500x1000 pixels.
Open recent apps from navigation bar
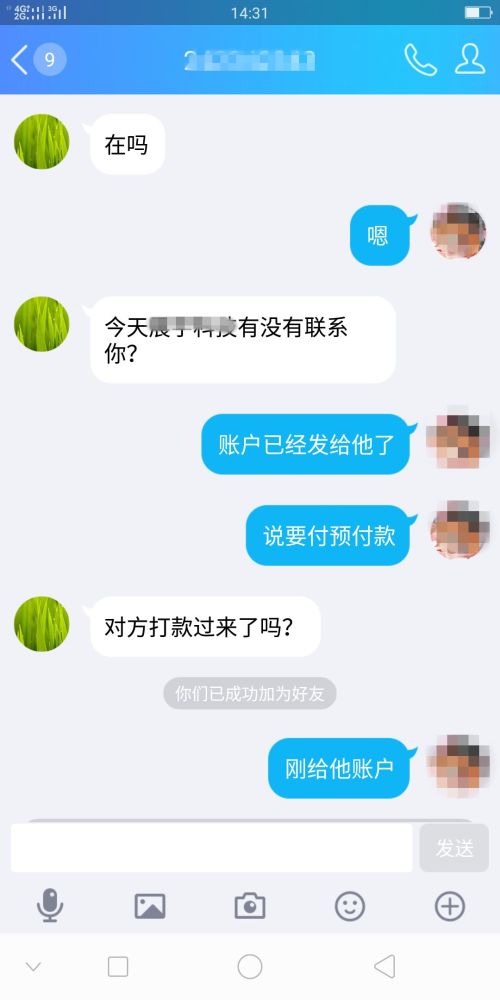tap(118, 967)
